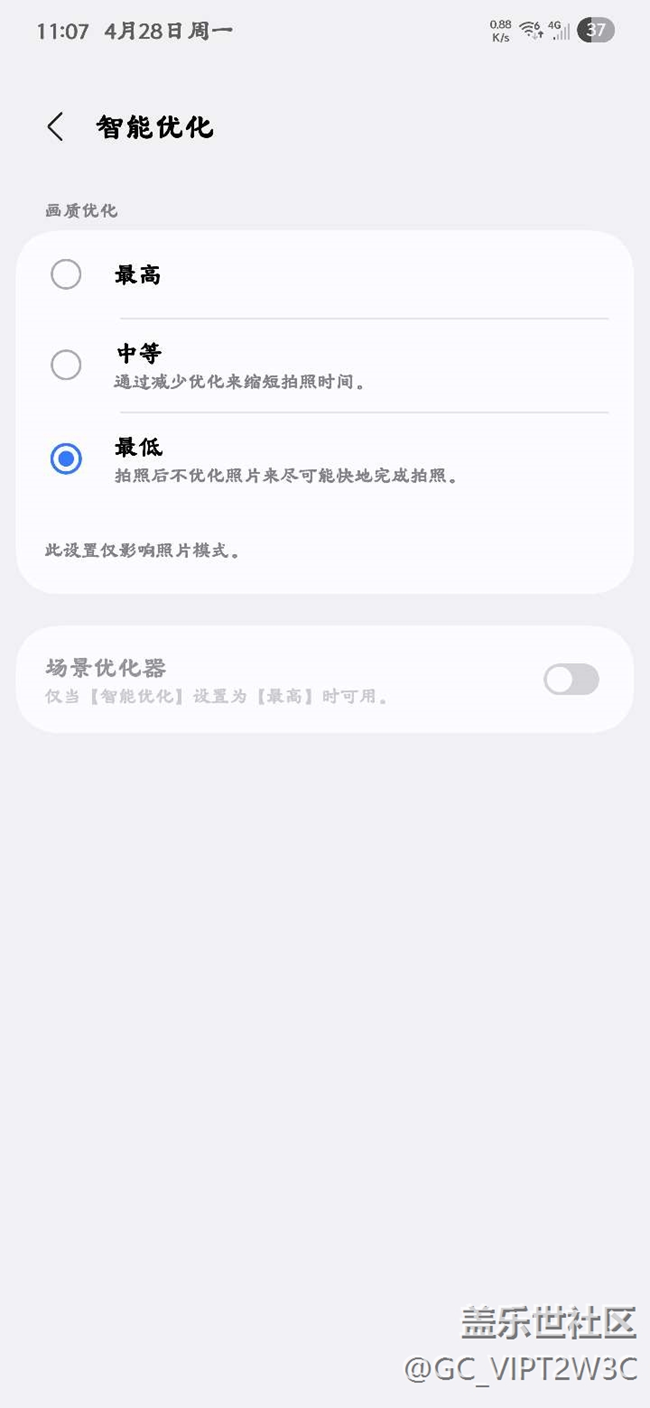The image size is (650, 1408).
Task: Choose the 中等 optimization level
Action: (66, 365)
